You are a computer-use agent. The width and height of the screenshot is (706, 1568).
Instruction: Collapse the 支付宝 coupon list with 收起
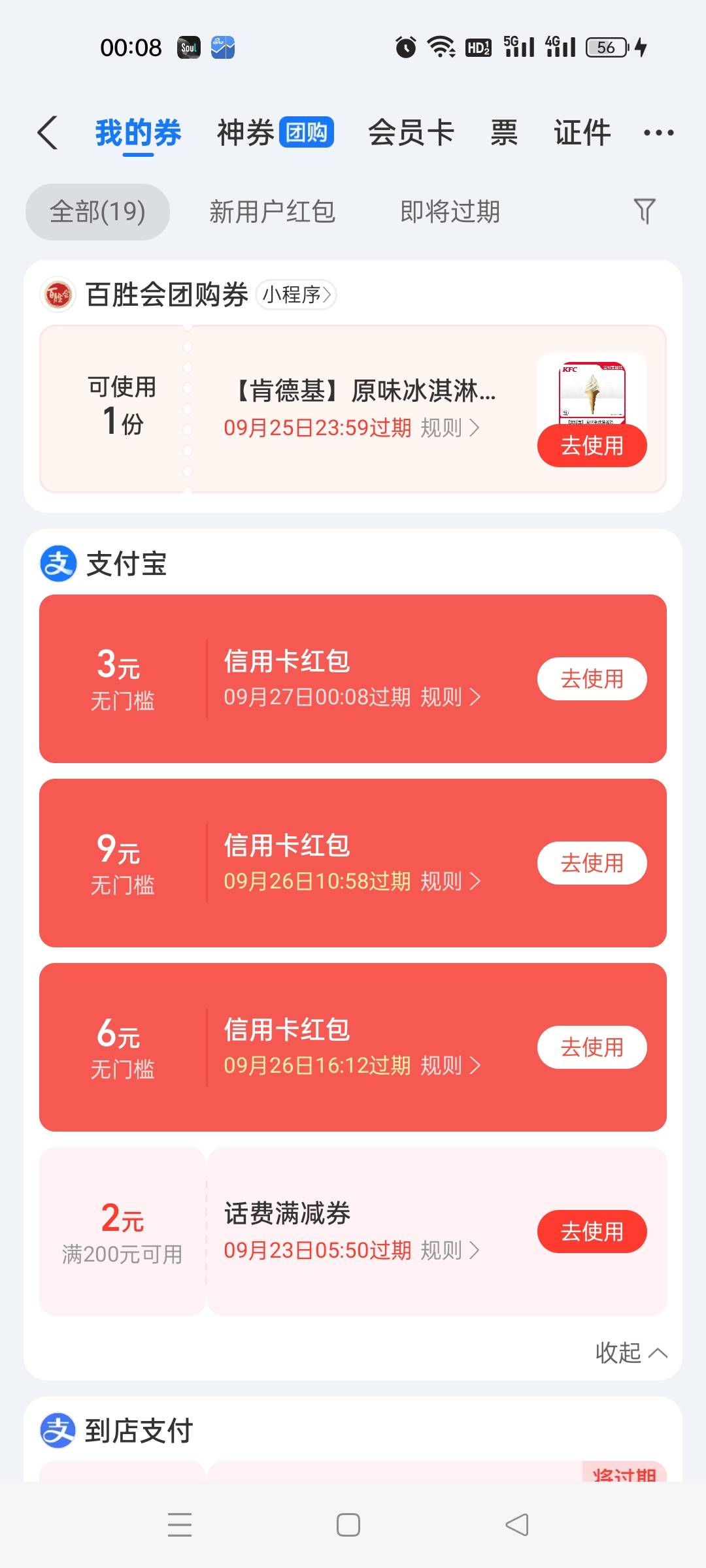tap(631, 1352)
